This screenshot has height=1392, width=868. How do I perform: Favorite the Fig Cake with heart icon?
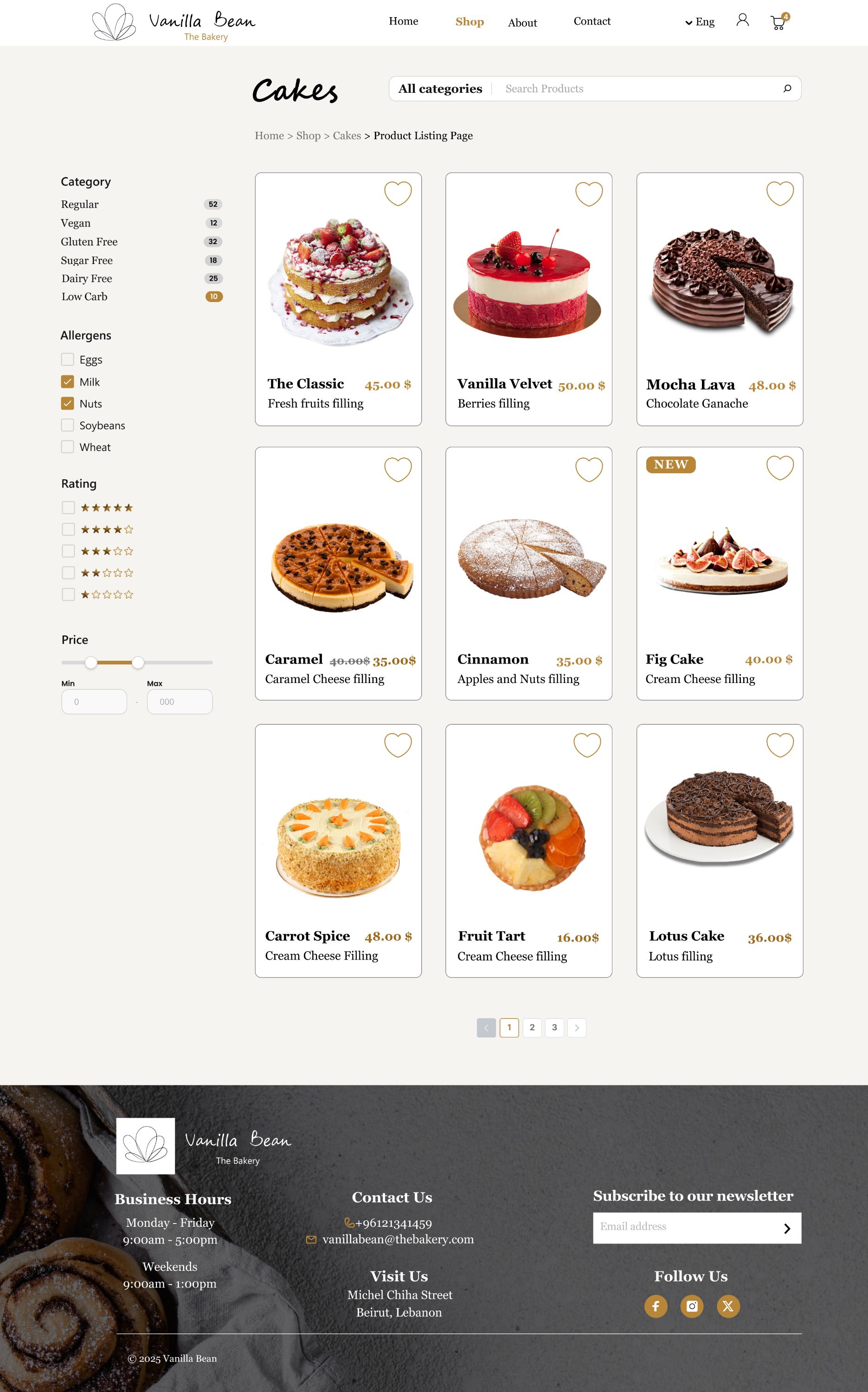tap(779, 468)
